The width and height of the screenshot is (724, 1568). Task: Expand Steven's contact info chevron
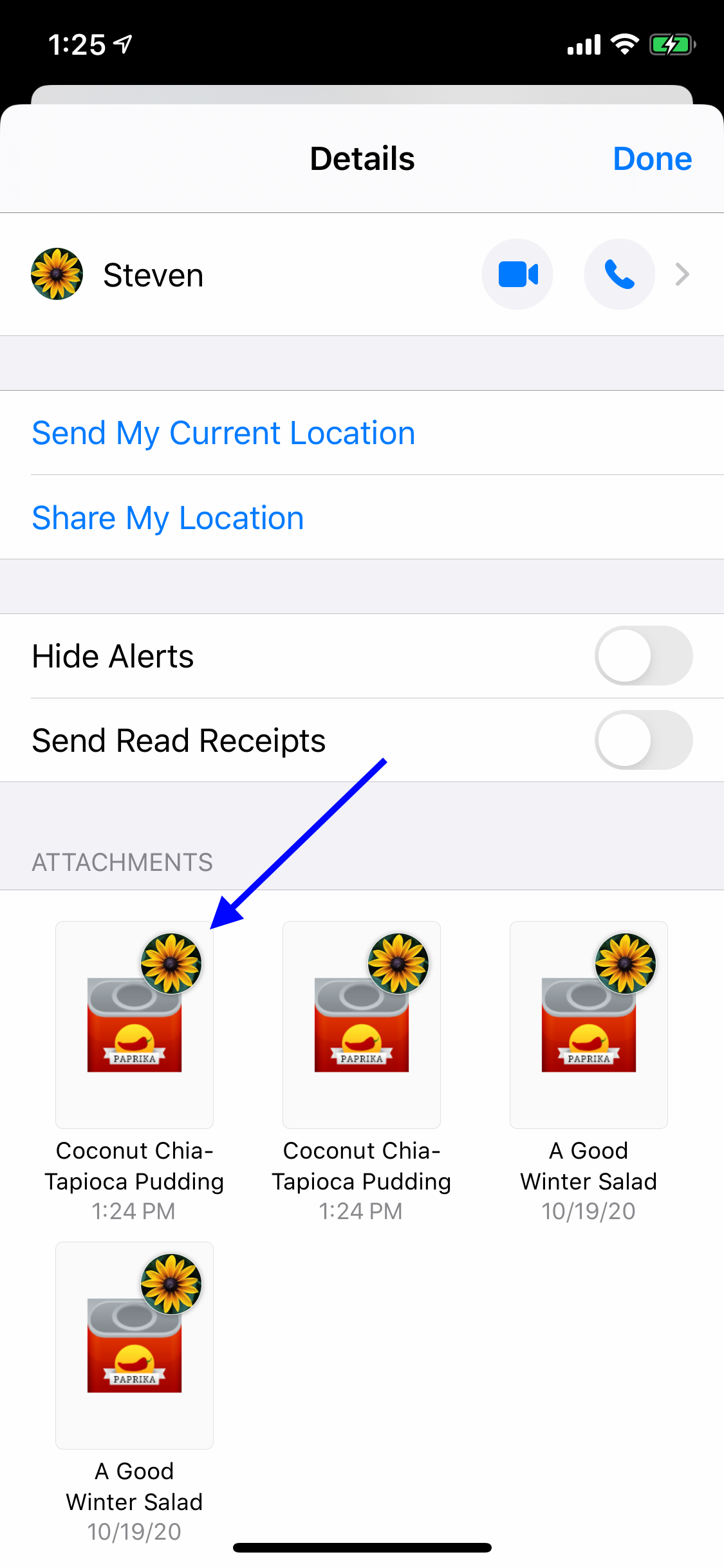pos(682,274)
